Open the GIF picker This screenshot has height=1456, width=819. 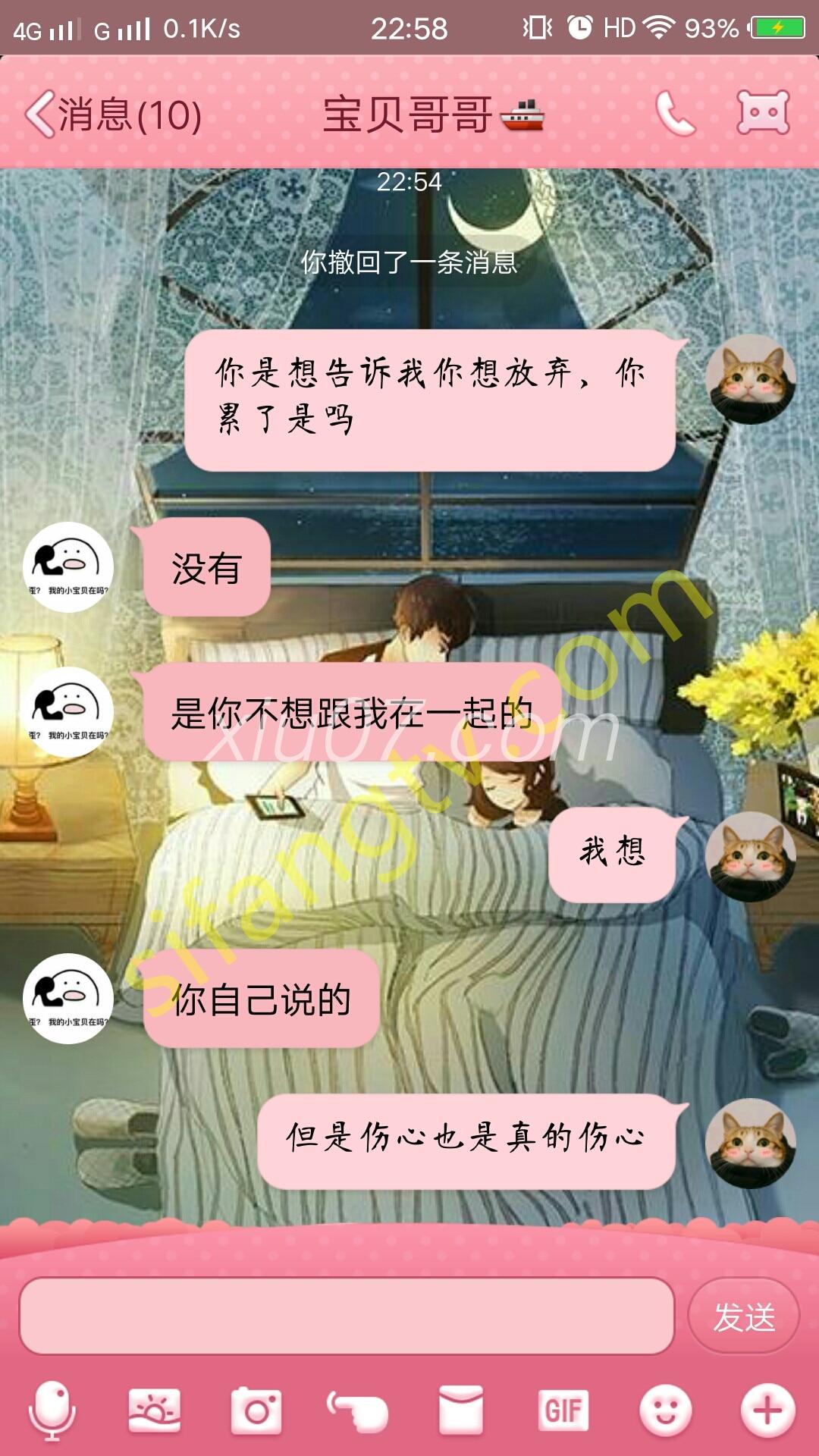(x=563, y=1410)
